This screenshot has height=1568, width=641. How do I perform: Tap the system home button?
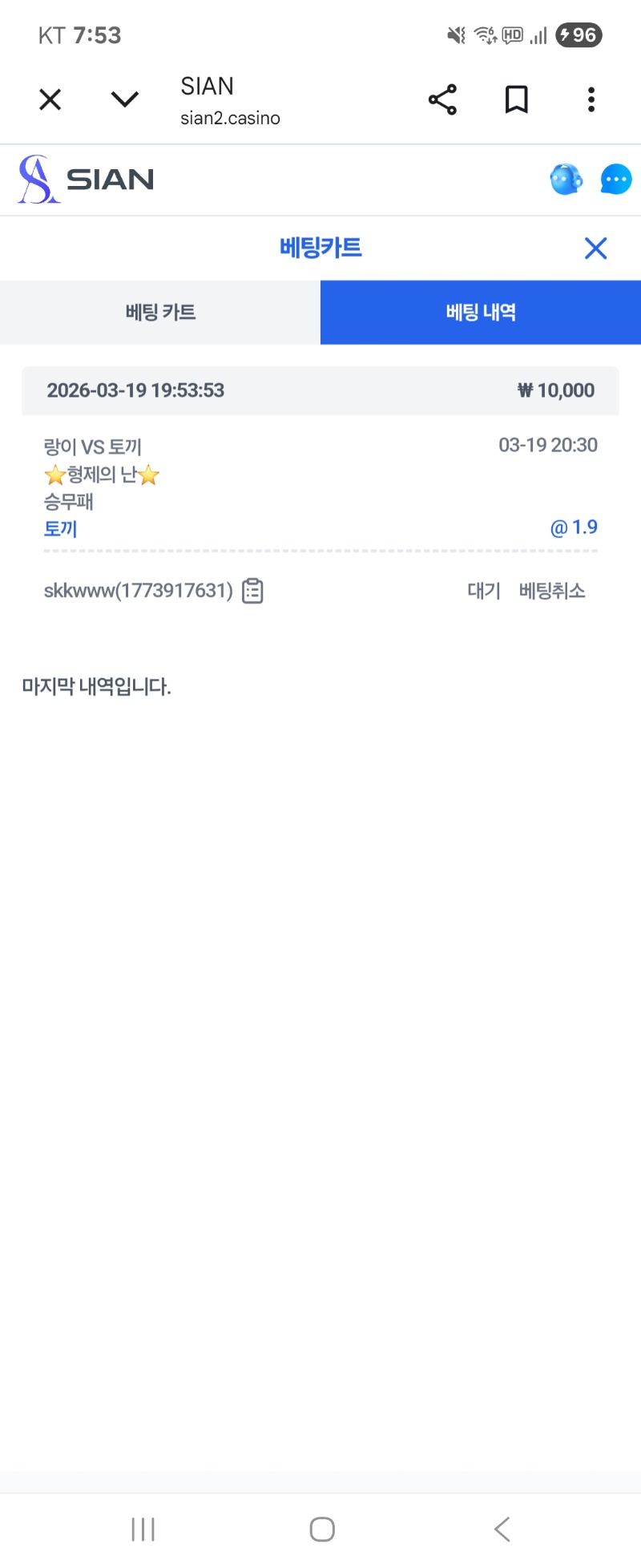tap(322, 1530)
